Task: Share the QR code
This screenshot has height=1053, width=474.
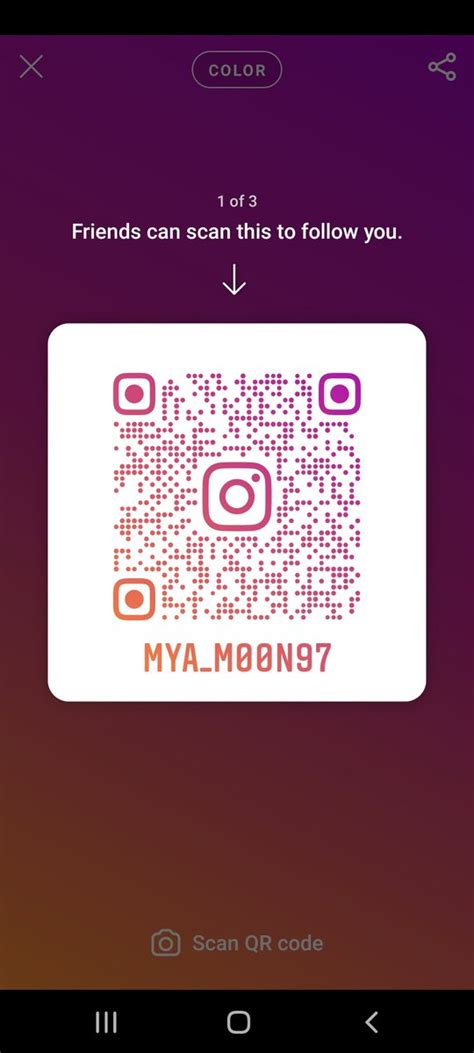Action: [x=442, y=66]
